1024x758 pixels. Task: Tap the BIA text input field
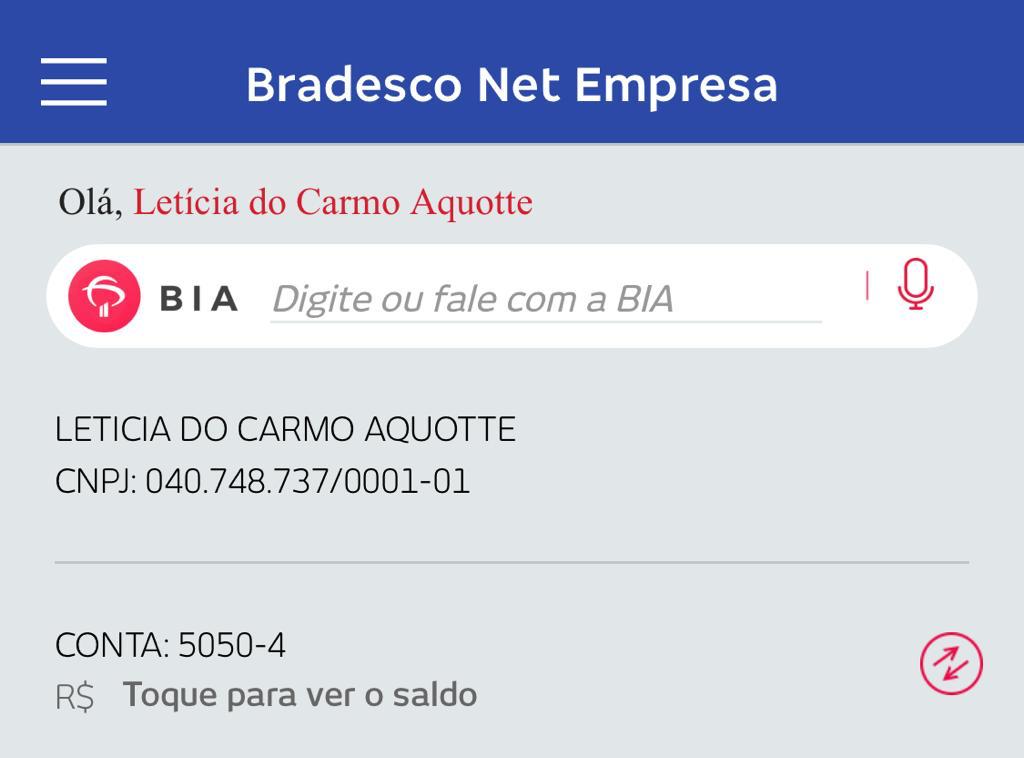[x=545, y=299]
